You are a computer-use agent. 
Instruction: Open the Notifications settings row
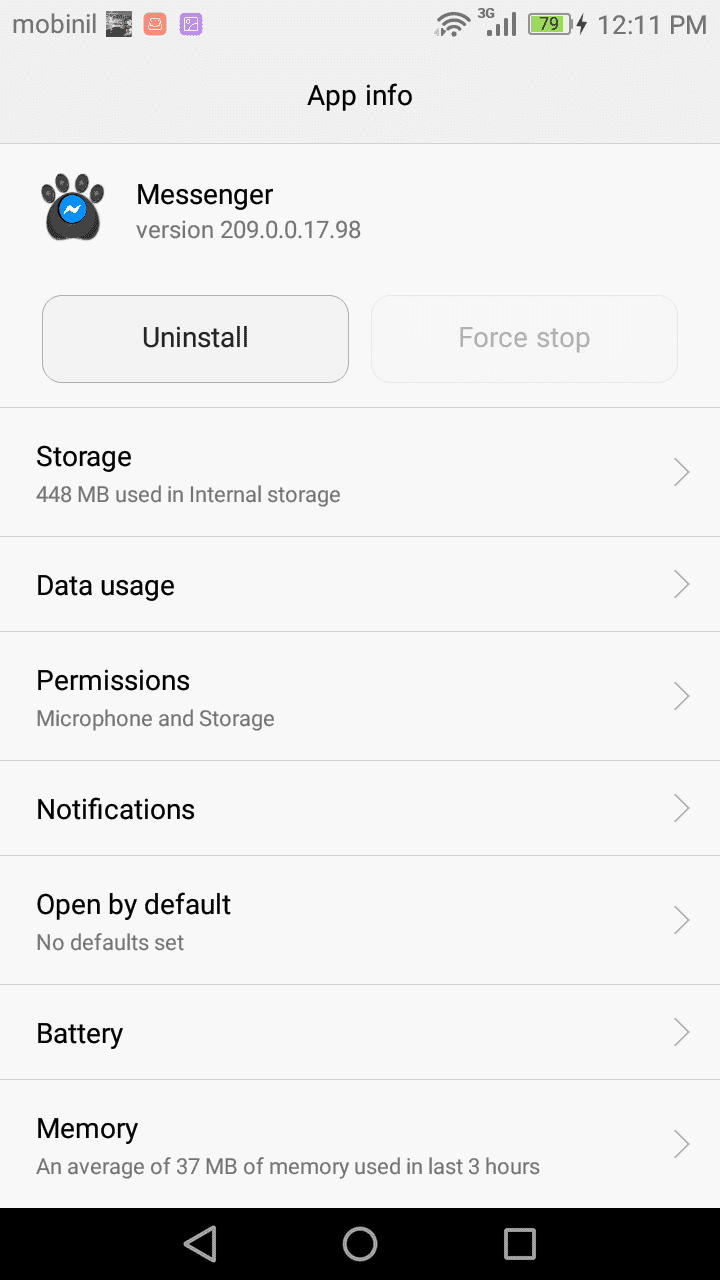[x=360, y=809]
